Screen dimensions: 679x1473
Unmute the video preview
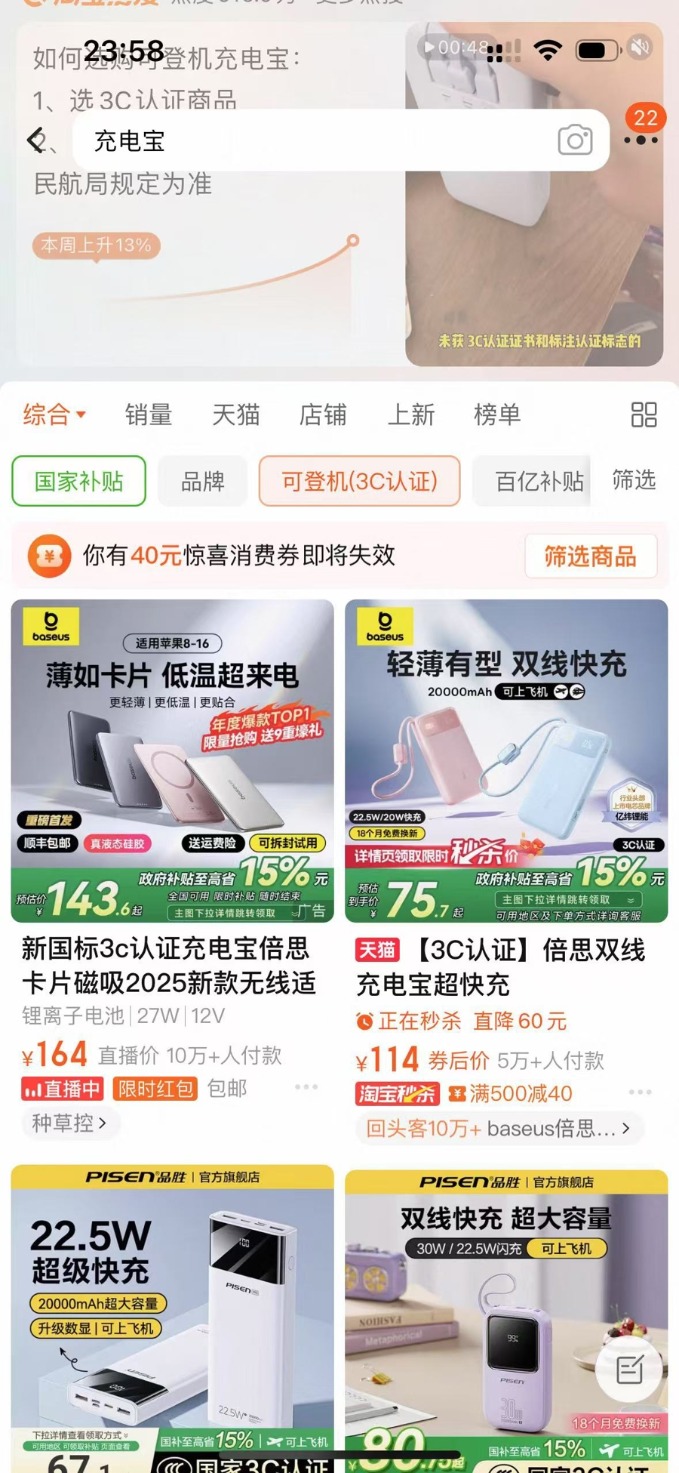[640, 47]
